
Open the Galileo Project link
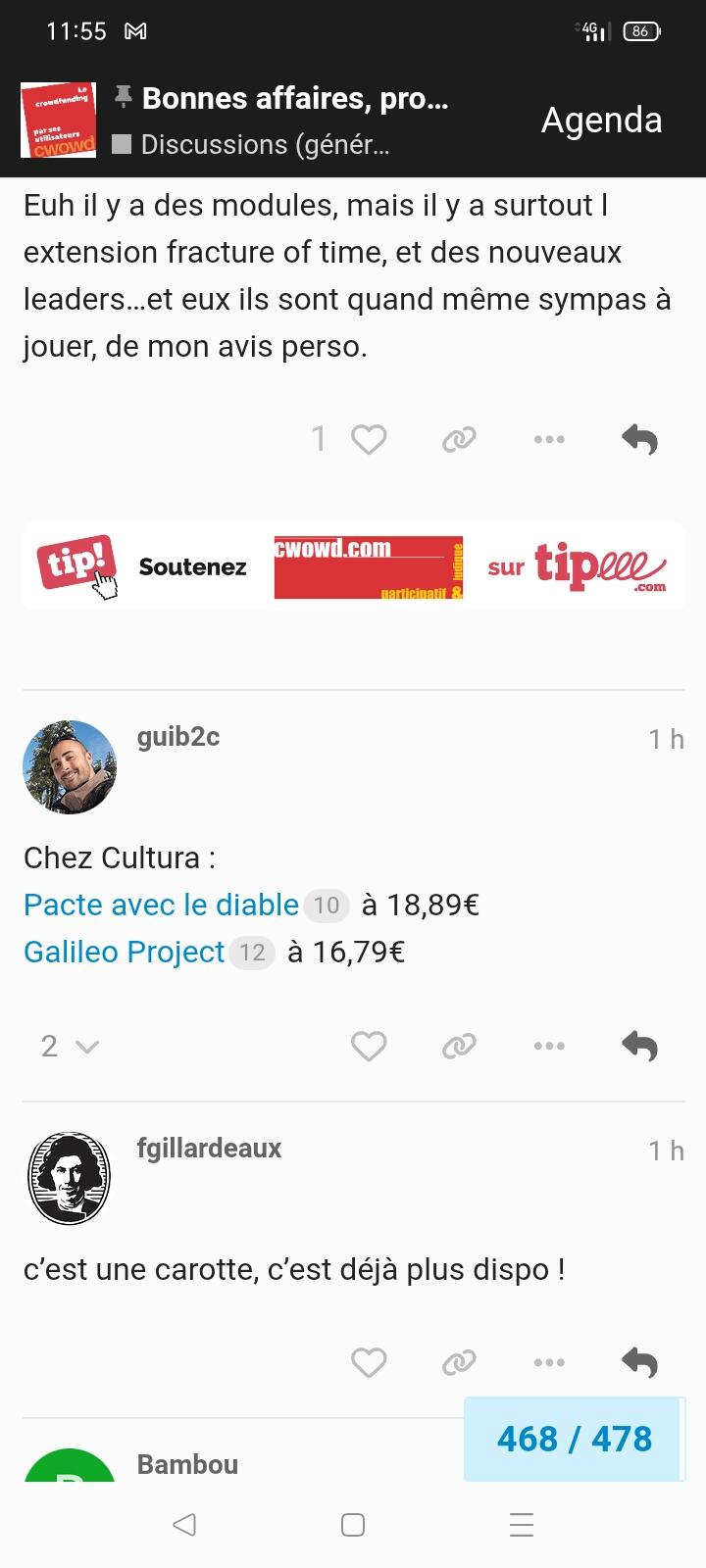pyautogui.click(x=125, y=952)
